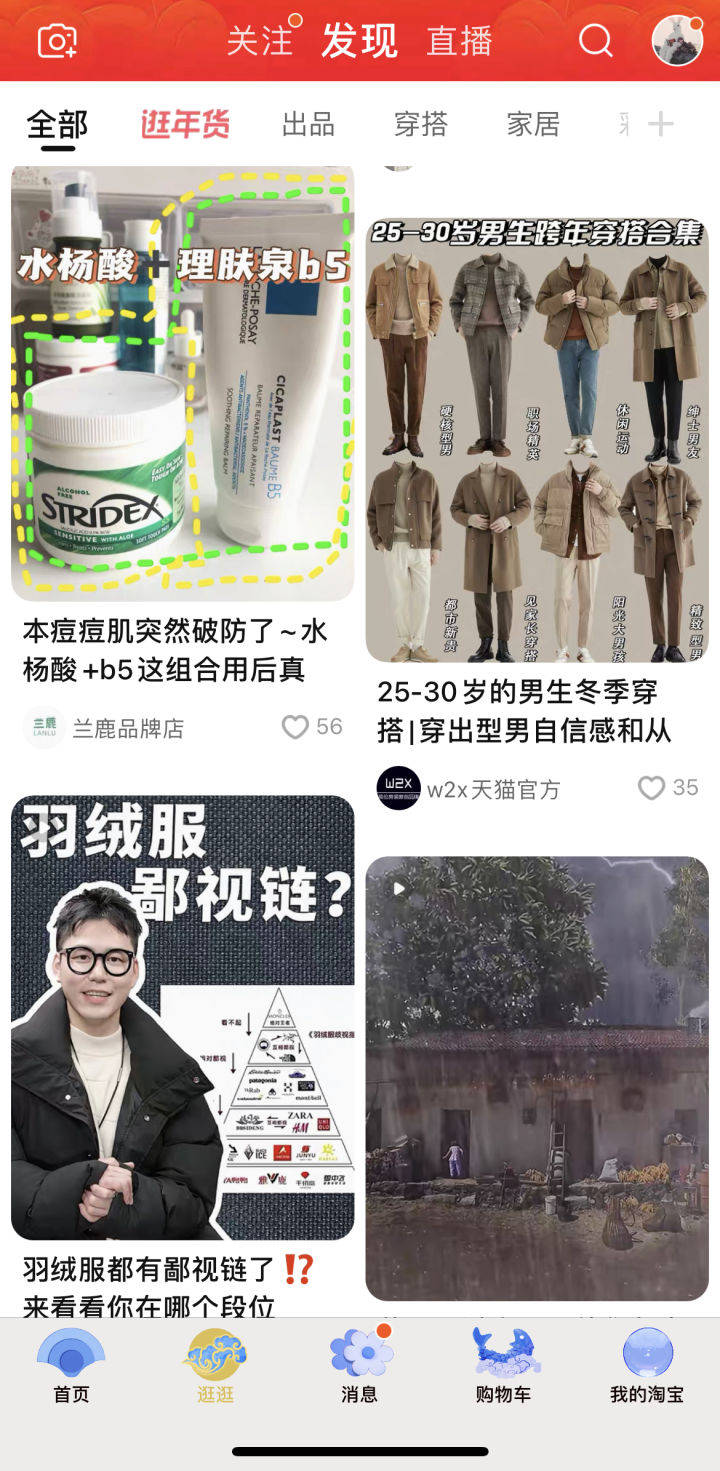The height and width of the screenshot is (1471, 720).
Task: Play the rainy house video post
Action: coord(537,1078)
